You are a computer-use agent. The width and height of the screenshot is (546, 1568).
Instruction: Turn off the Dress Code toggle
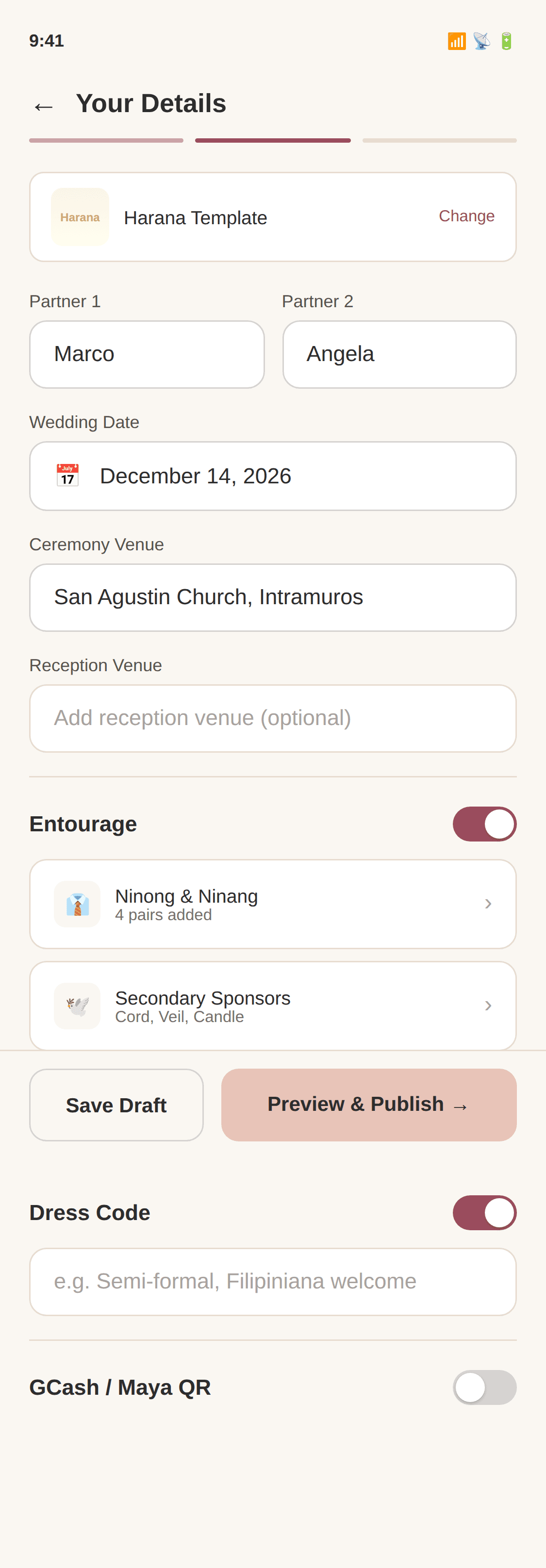485,1212
